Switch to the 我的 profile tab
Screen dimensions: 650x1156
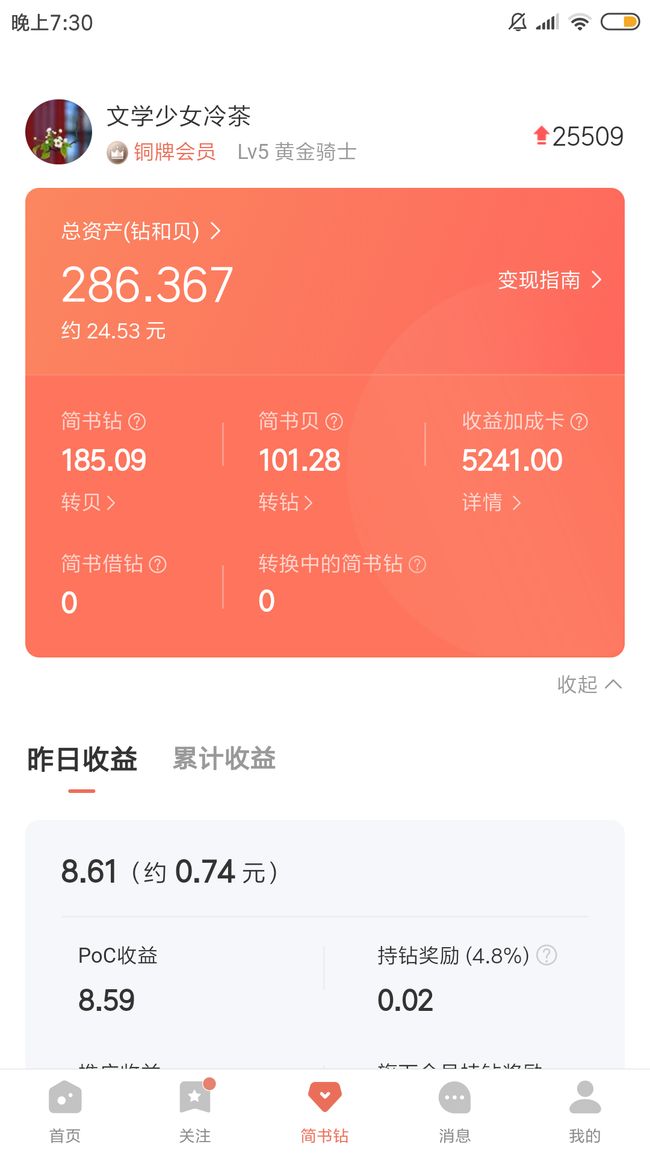(x=584, y=1112)
